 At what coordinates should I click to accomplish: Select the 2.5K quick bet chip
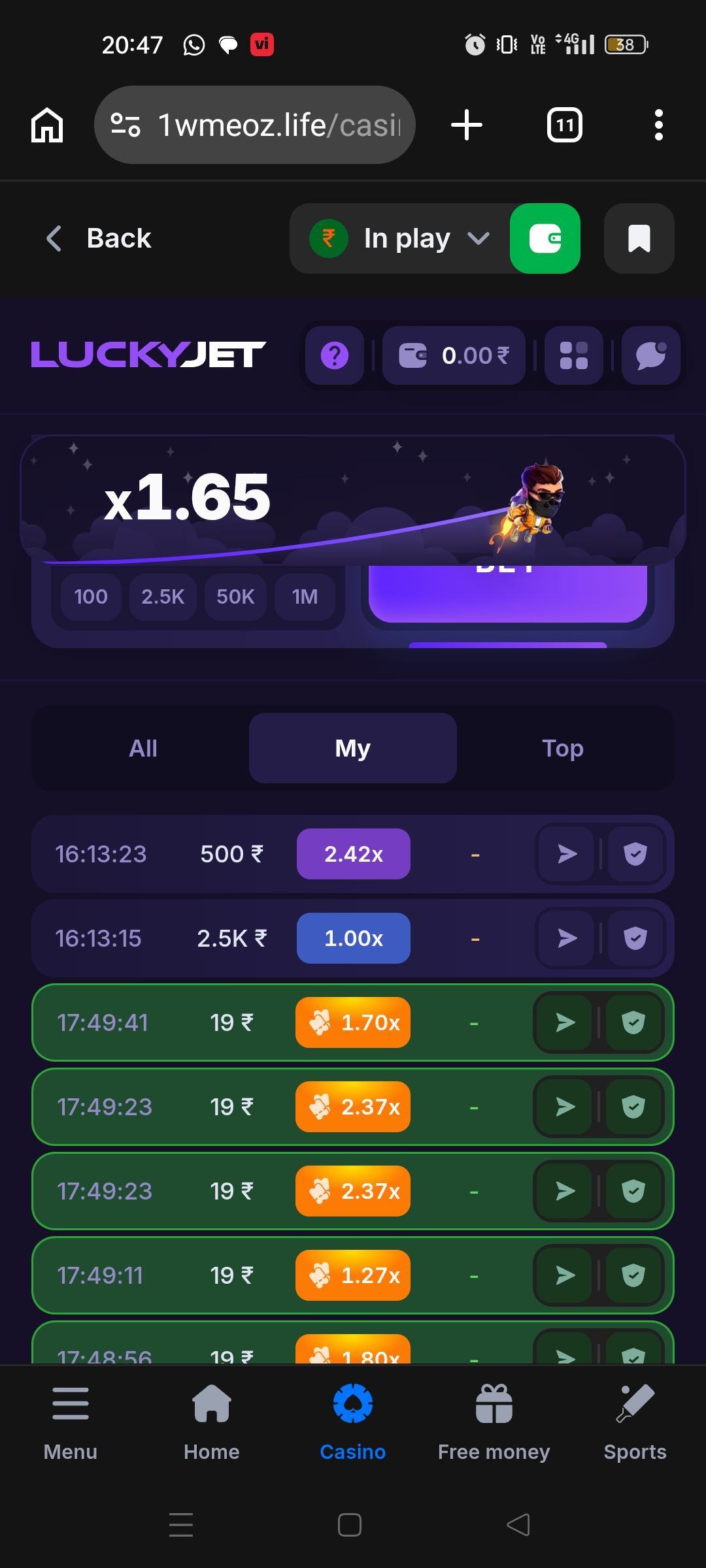pos(163,596)
